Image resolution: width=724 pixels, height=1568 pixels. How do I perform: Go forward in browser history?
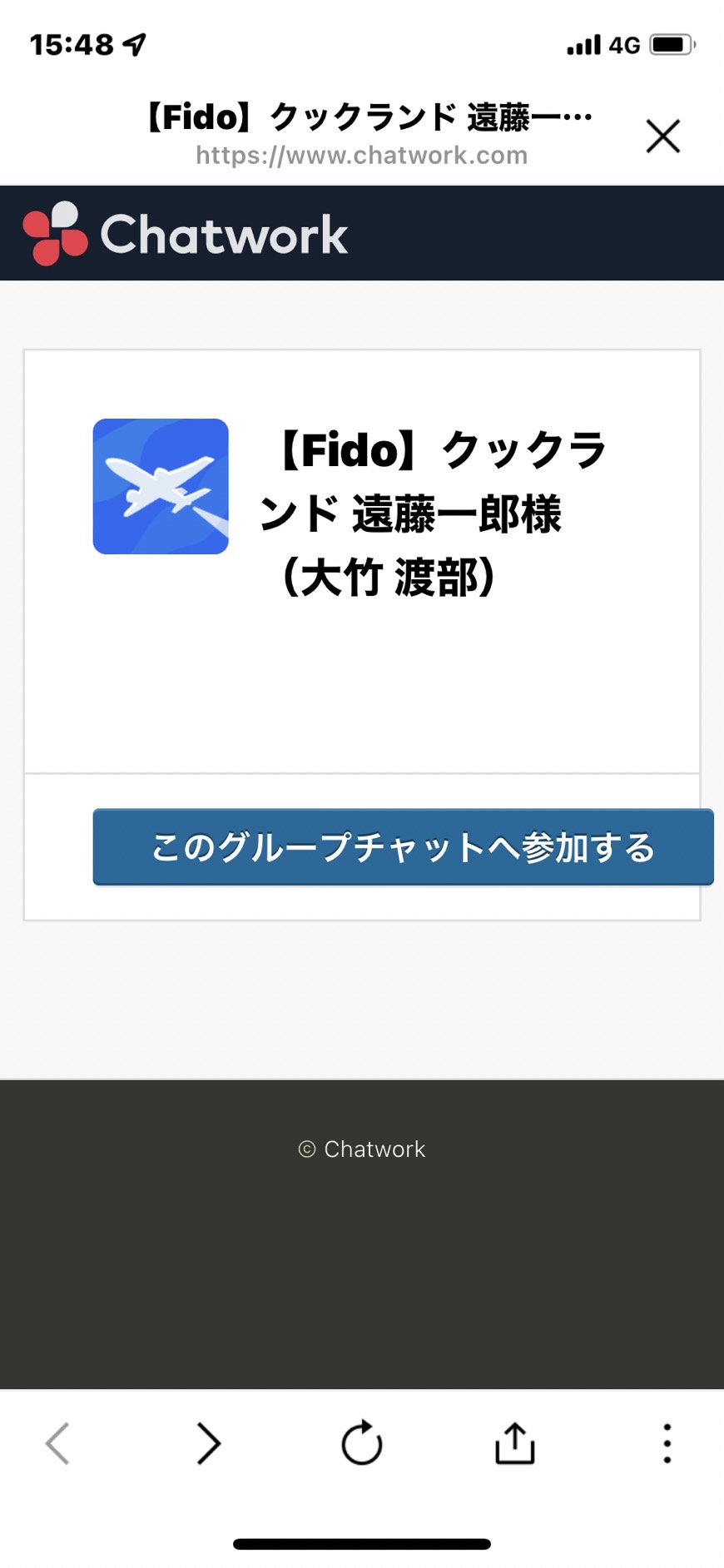[x=209, y=1442]
